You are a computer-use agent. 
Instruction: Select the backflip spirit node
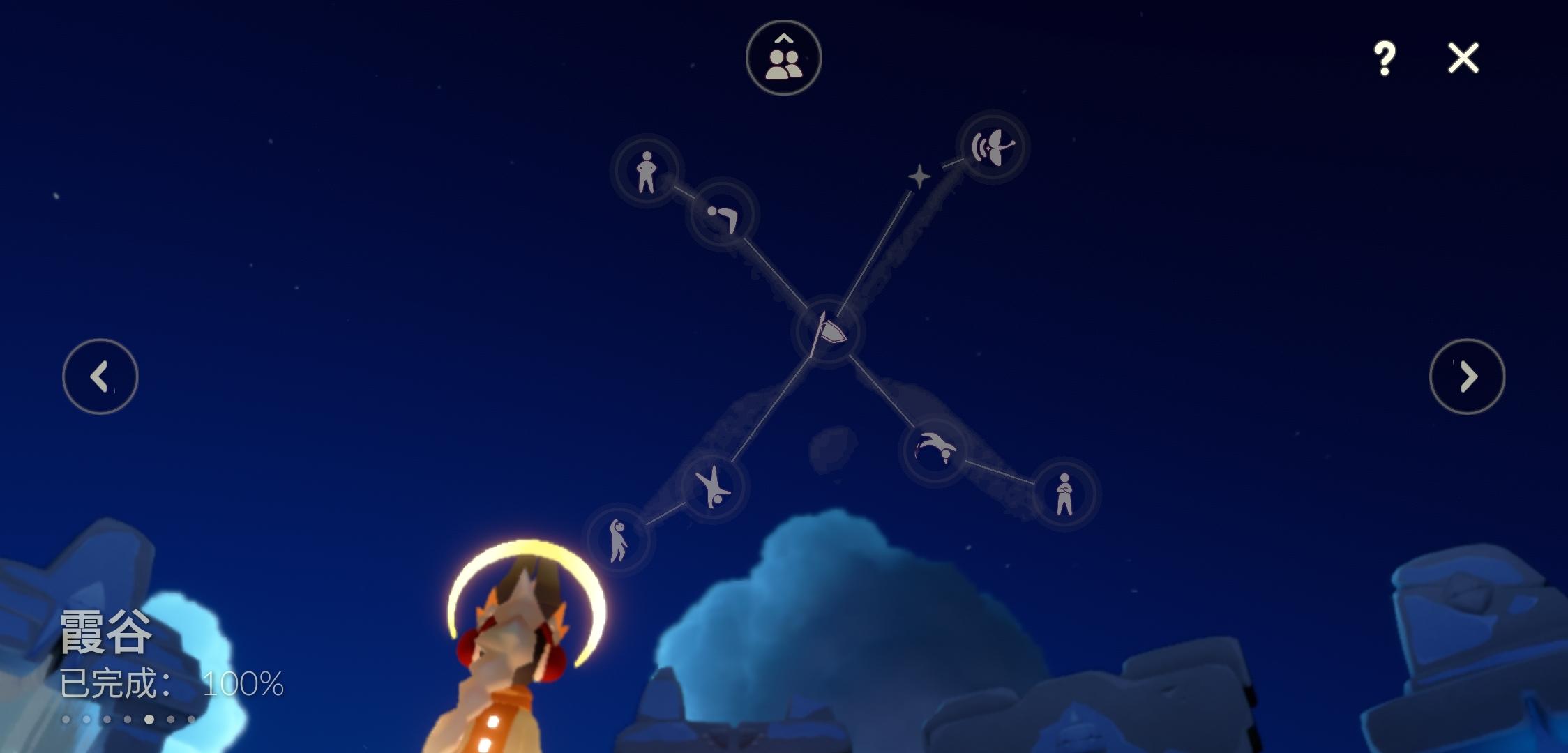935,450
